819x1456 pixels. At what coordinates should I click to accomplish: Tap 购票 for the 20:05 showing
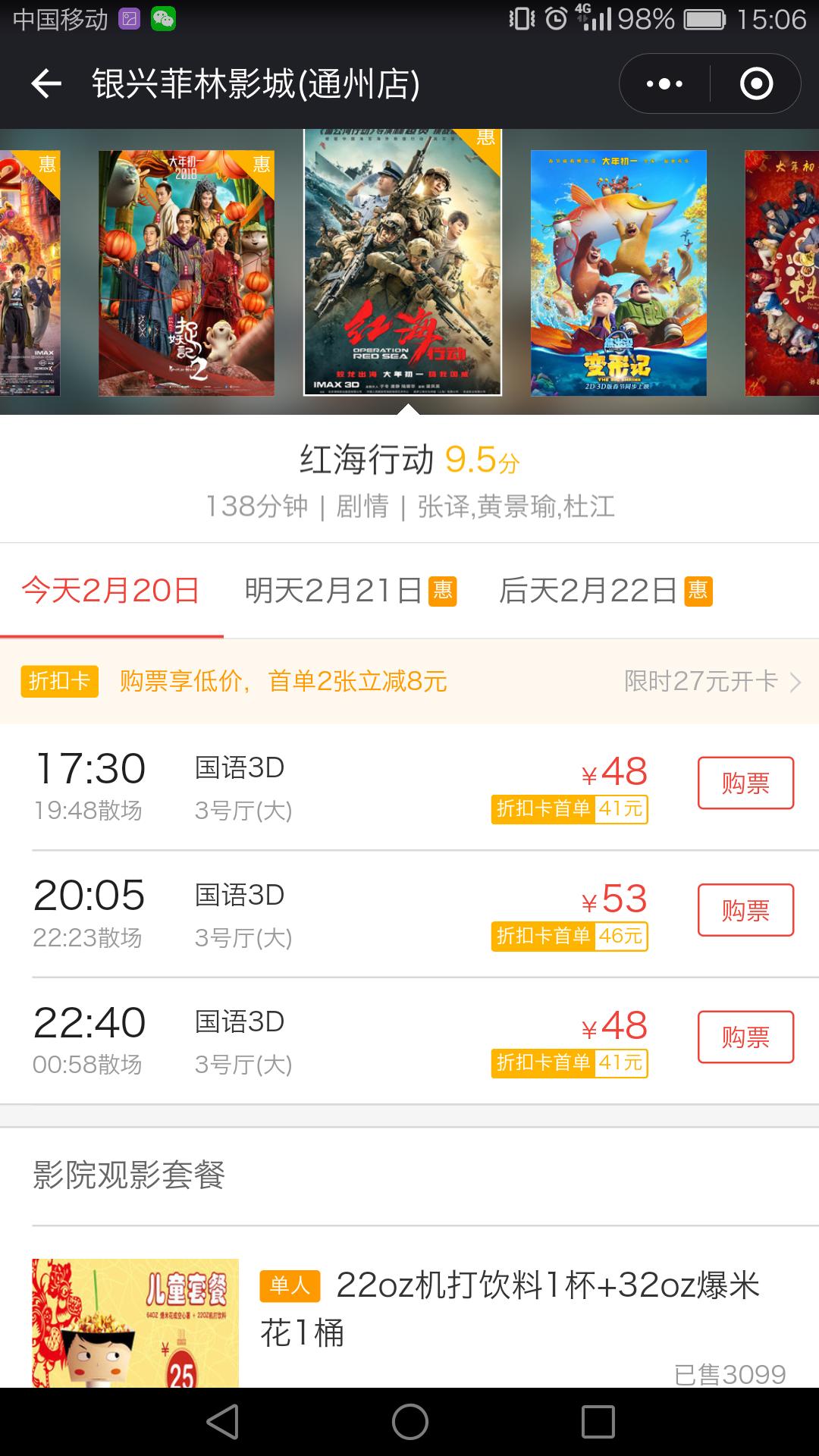(745, 910)
